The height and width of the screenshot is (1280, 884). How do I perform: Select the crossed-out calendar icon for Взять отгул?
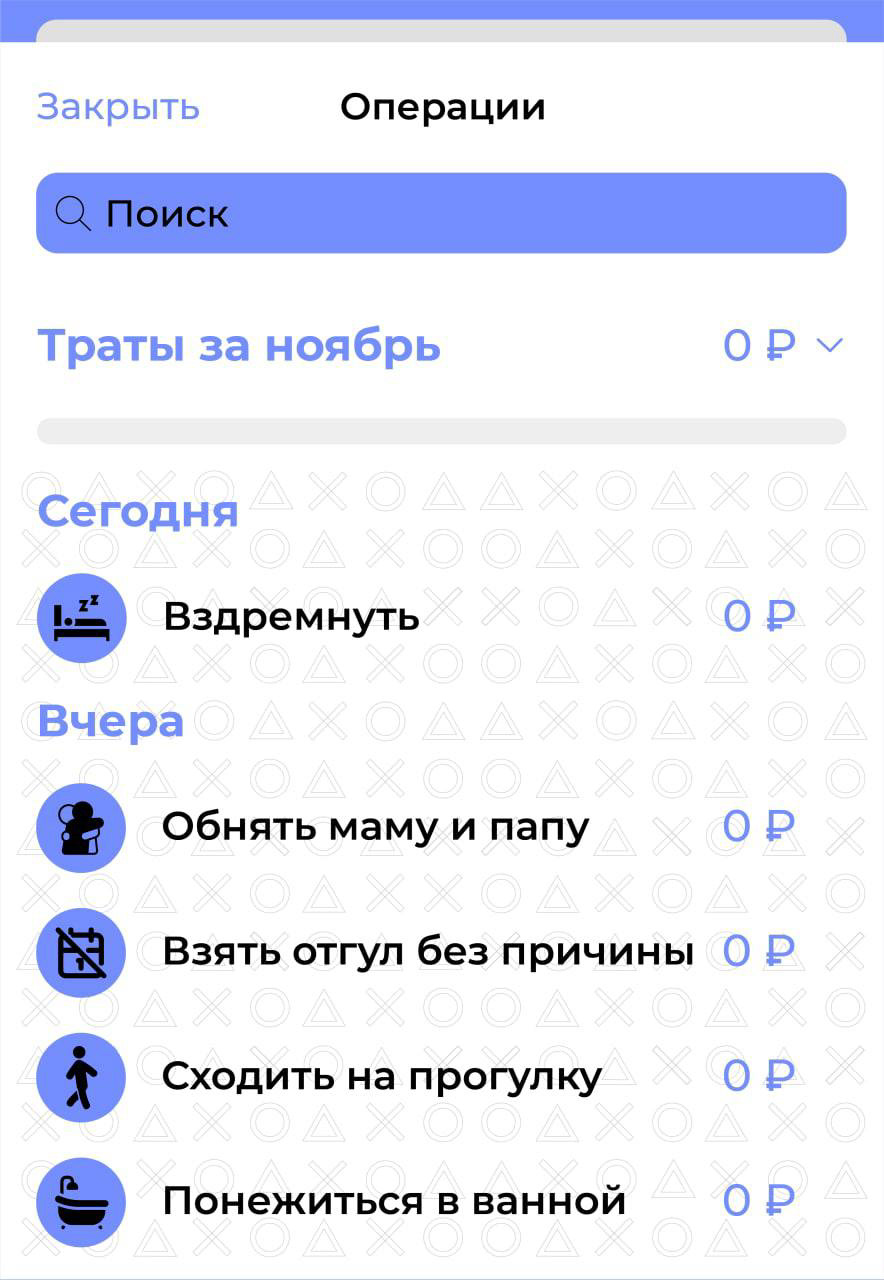point(81,952)
